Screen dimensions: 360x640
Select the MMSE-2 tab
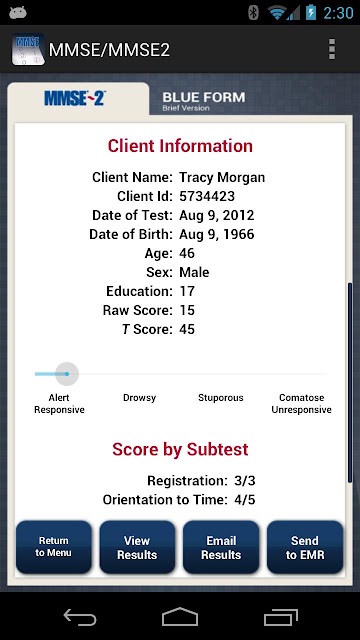pos(78,99)
